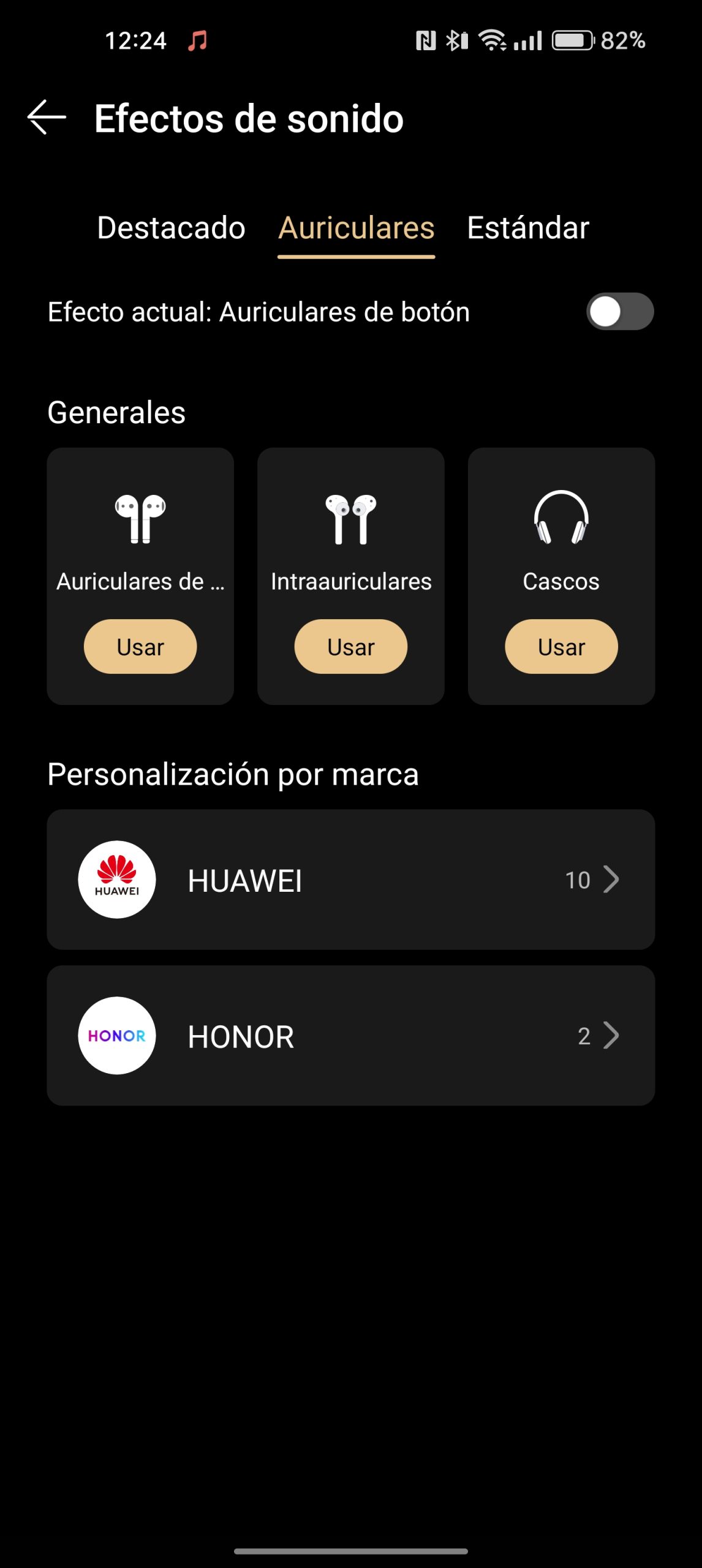Viewport: 702px width, 1568px height.
Task: Use the Cascos sound effect
Action: pos(561,647)
